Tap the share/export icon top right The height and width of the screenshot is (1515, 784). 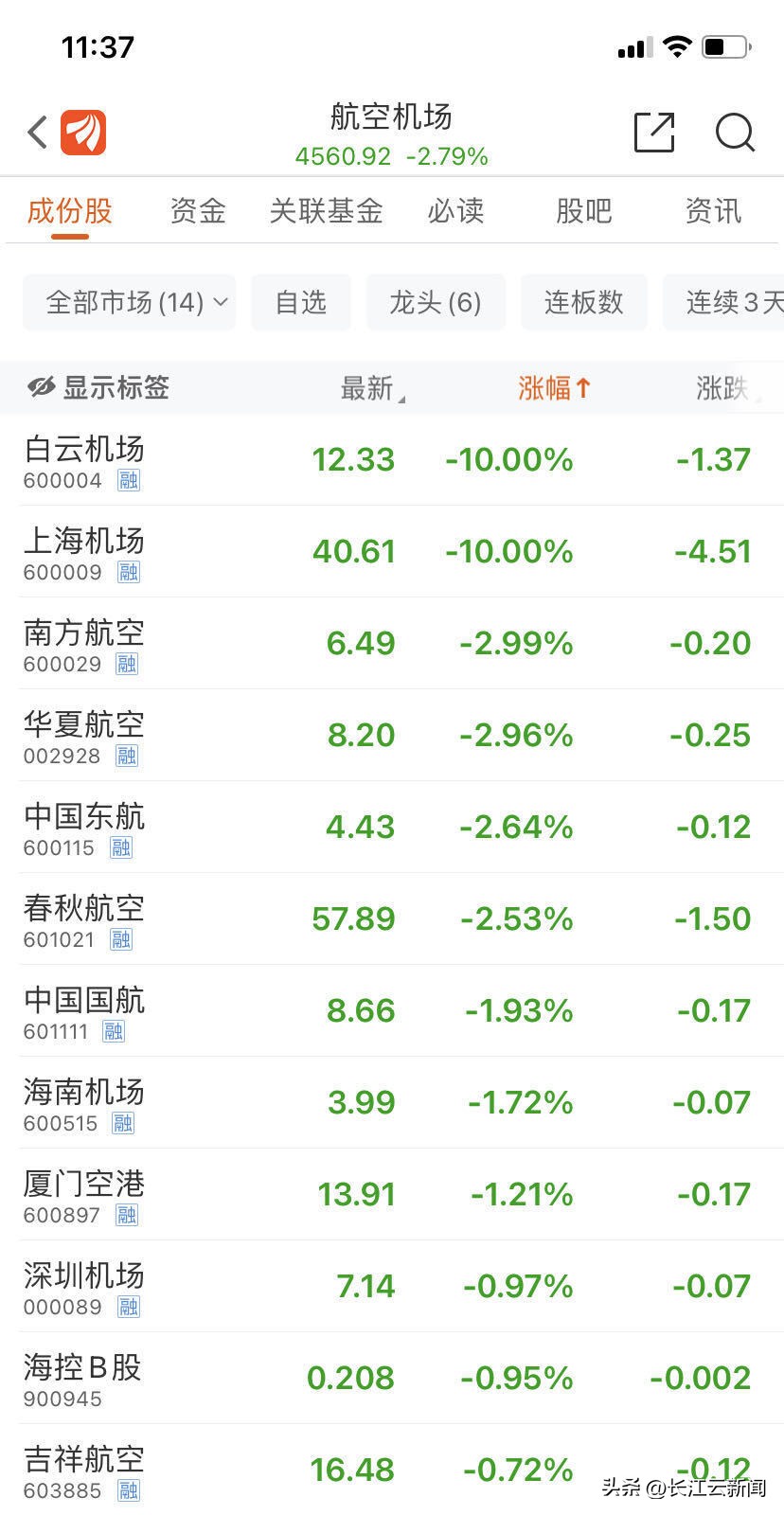click(x=653, y=133)
